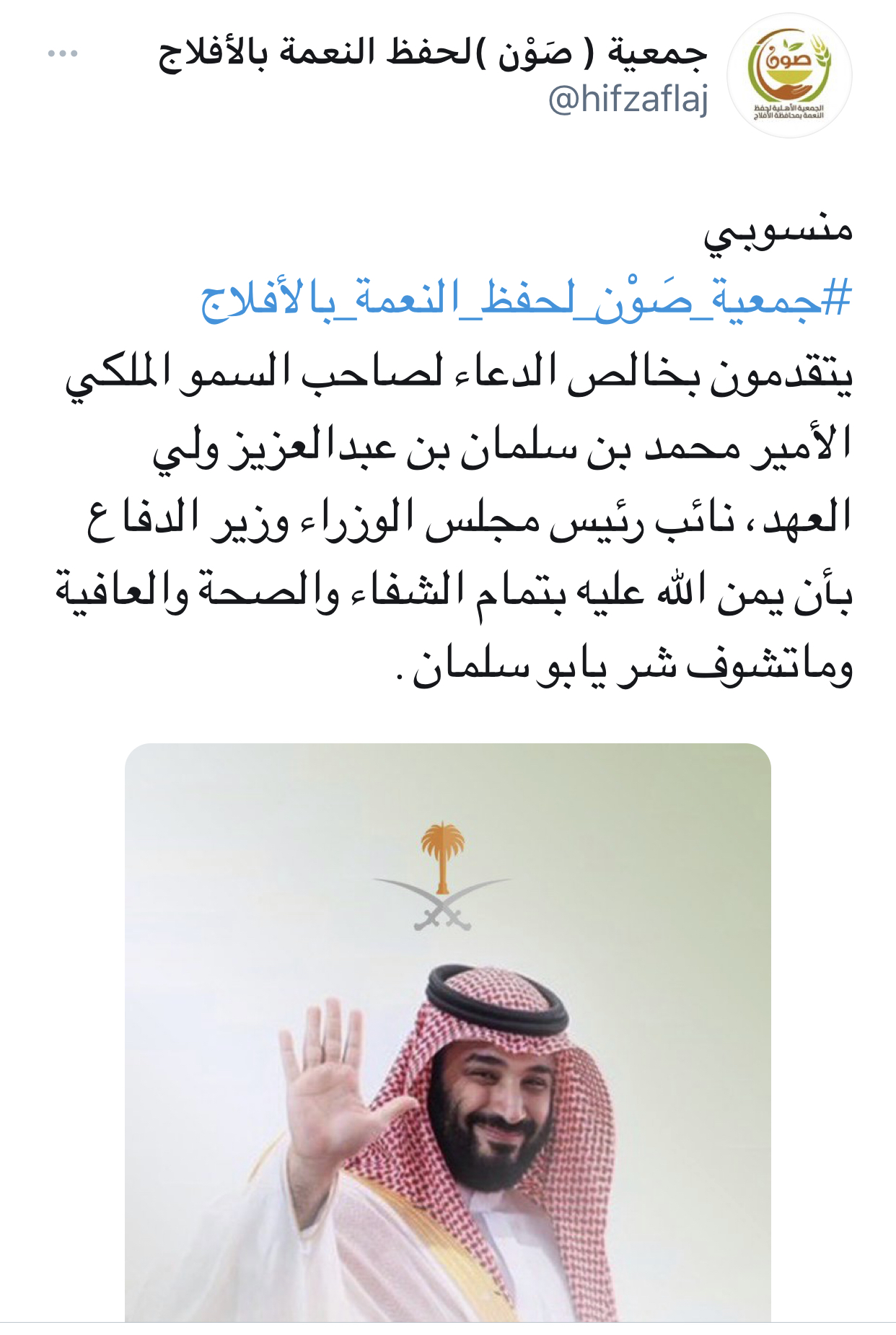Open the hifzaflaj profile avatar

click(x=789, y=76)
